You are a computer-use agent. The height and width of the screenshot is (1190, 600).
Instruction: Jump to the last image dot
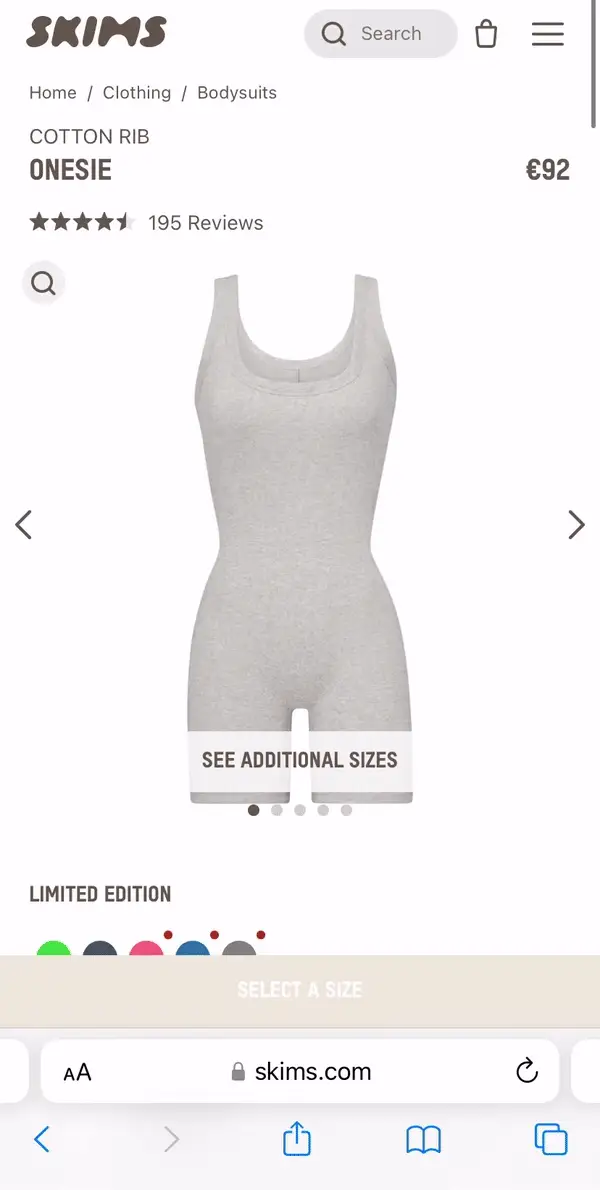tap(346, 810)
